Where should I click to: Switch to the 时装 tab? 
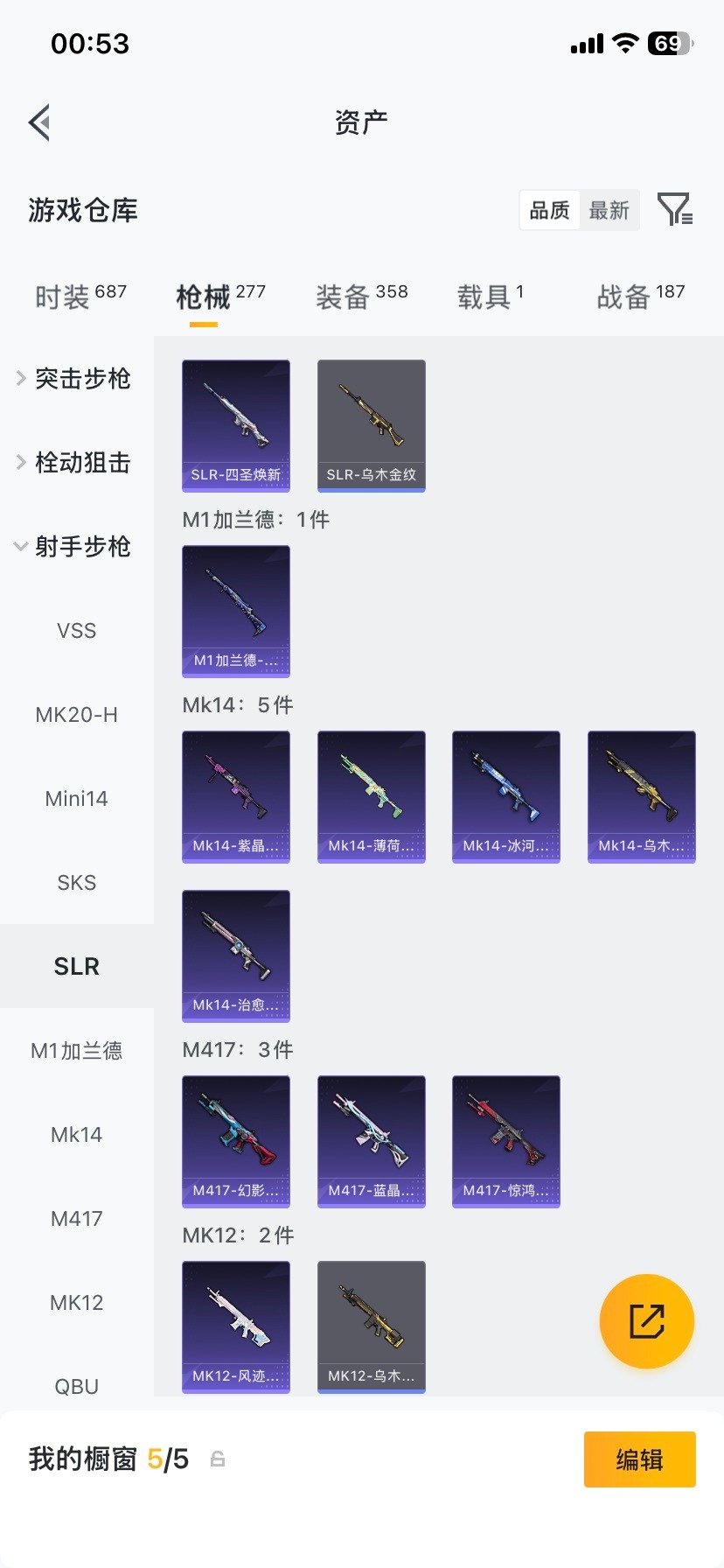[80, 297]
